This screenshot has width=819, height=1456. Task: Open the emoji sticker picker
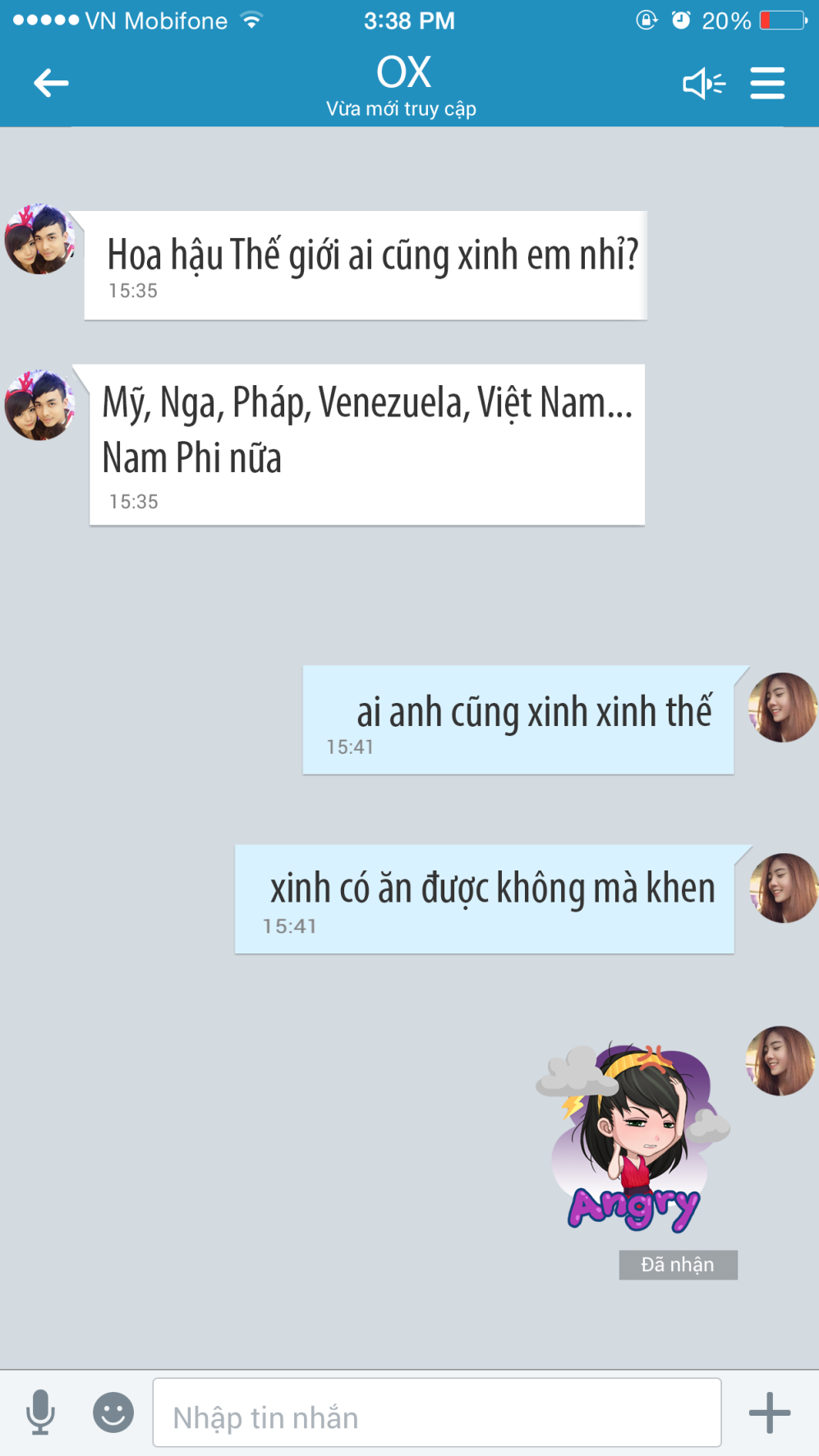pos(113,1412)
